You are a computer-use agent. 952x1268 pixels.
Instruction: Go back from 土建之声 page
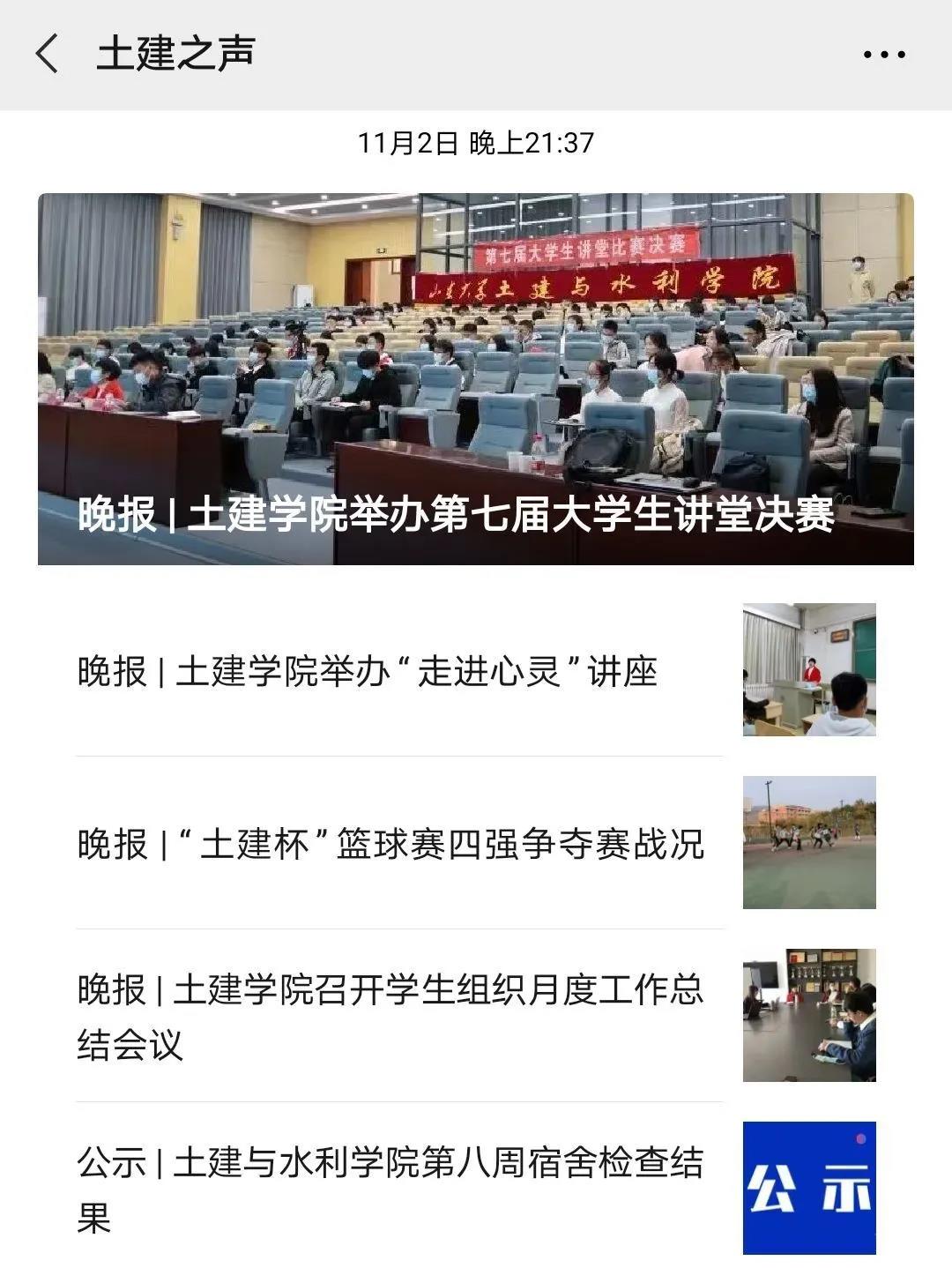pyautogui.click(x=48, y=54)
